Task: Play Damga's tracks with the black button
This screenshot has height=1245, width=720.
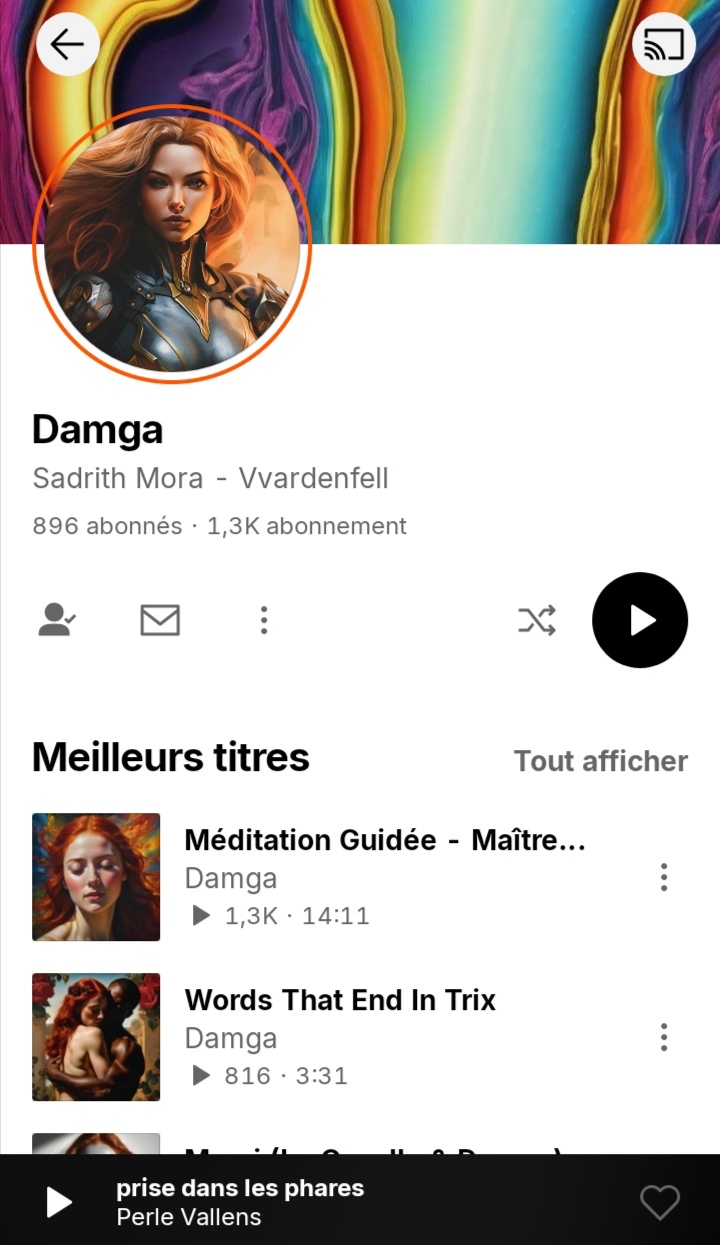Action: coord(640,620)
